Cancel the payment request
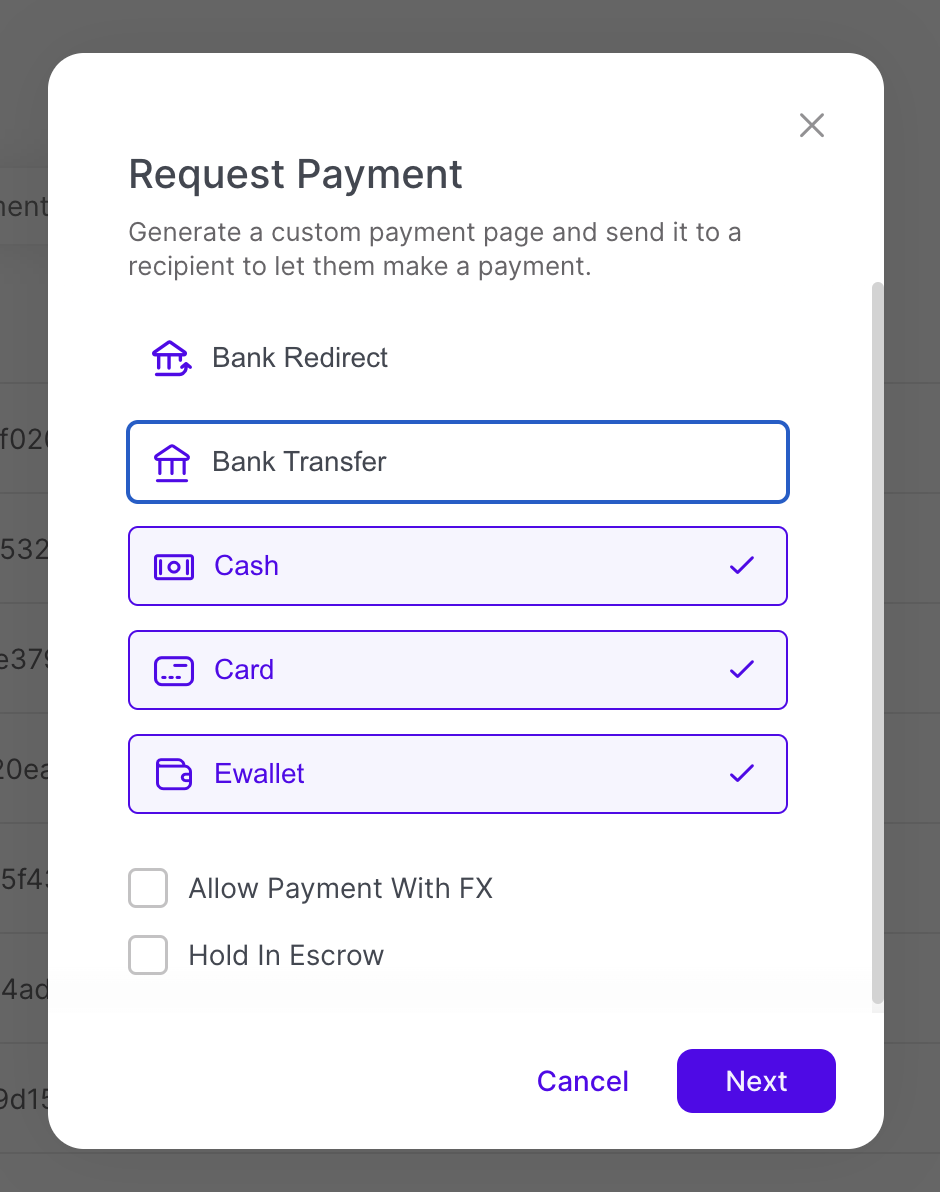 (x=582, y=1081)
